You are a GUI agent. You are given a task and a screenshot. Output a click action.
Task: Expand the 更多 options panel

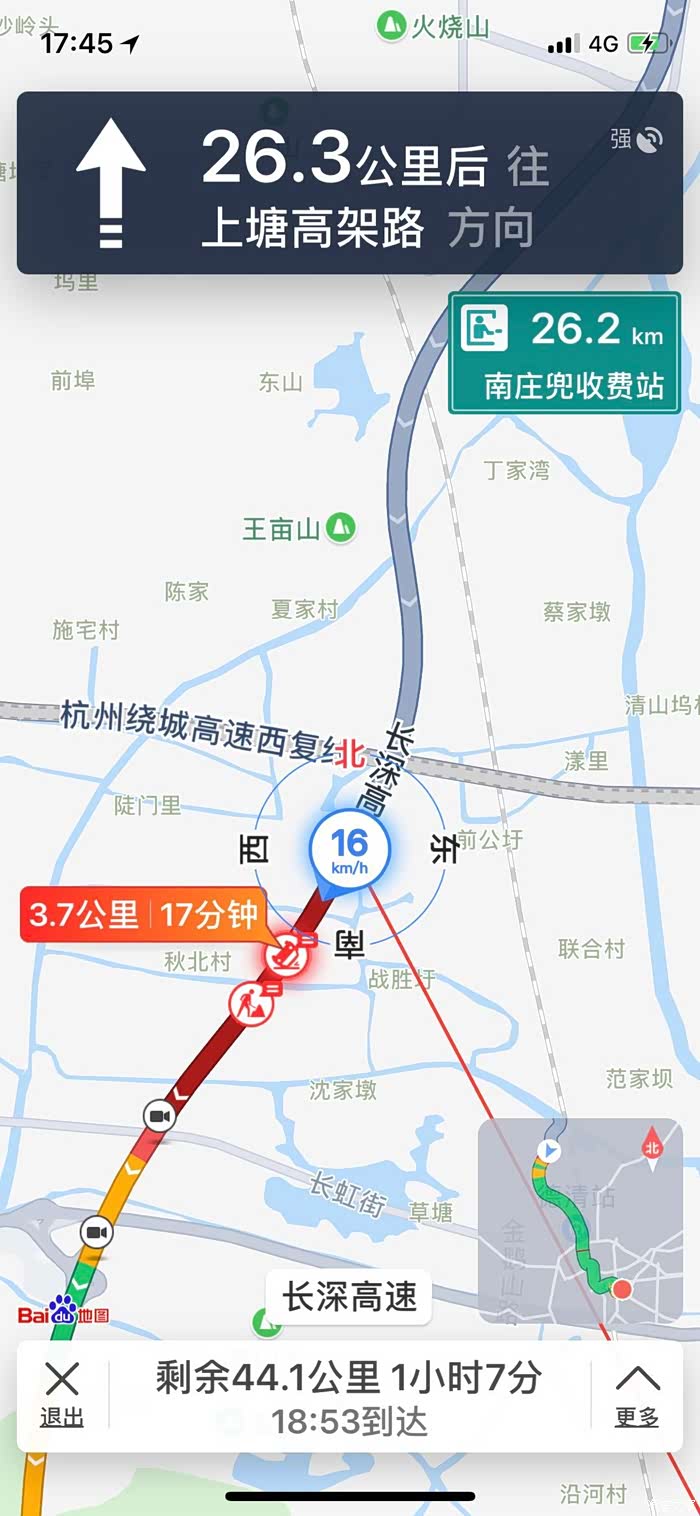coord(637,1396)
